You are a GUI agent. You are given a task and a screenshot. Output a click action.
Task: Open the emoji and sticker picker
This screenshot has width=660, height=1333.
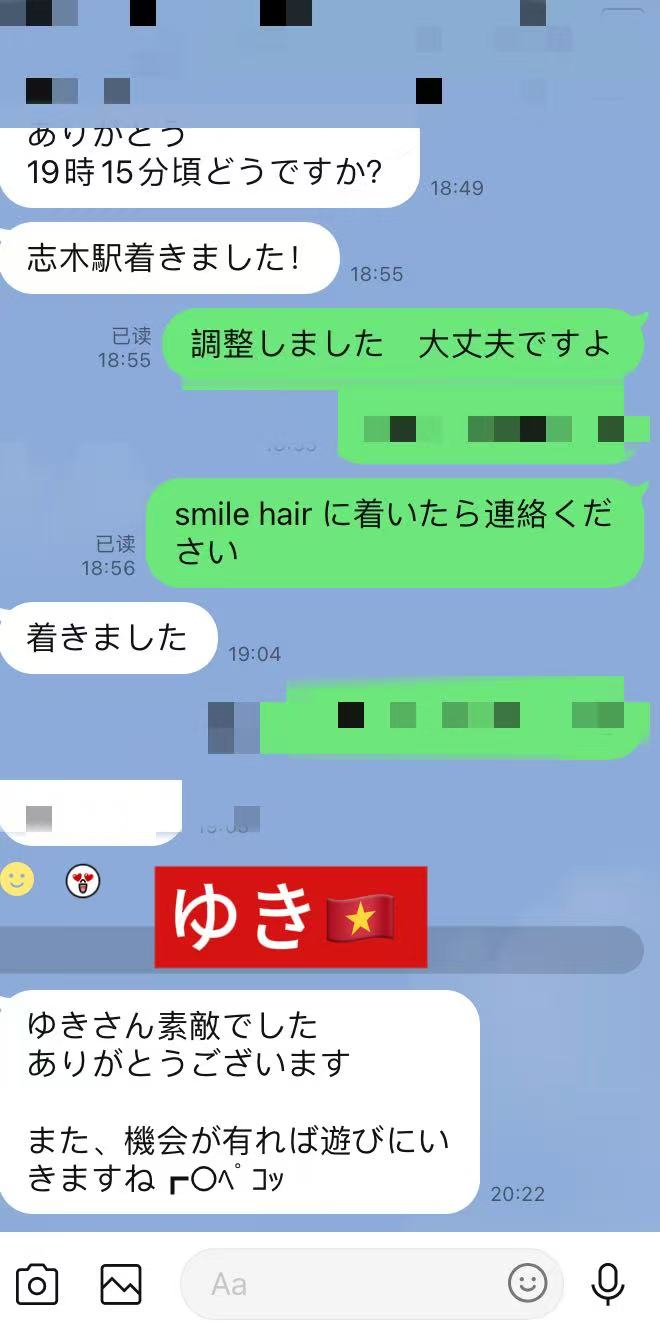coord(527,1283)
